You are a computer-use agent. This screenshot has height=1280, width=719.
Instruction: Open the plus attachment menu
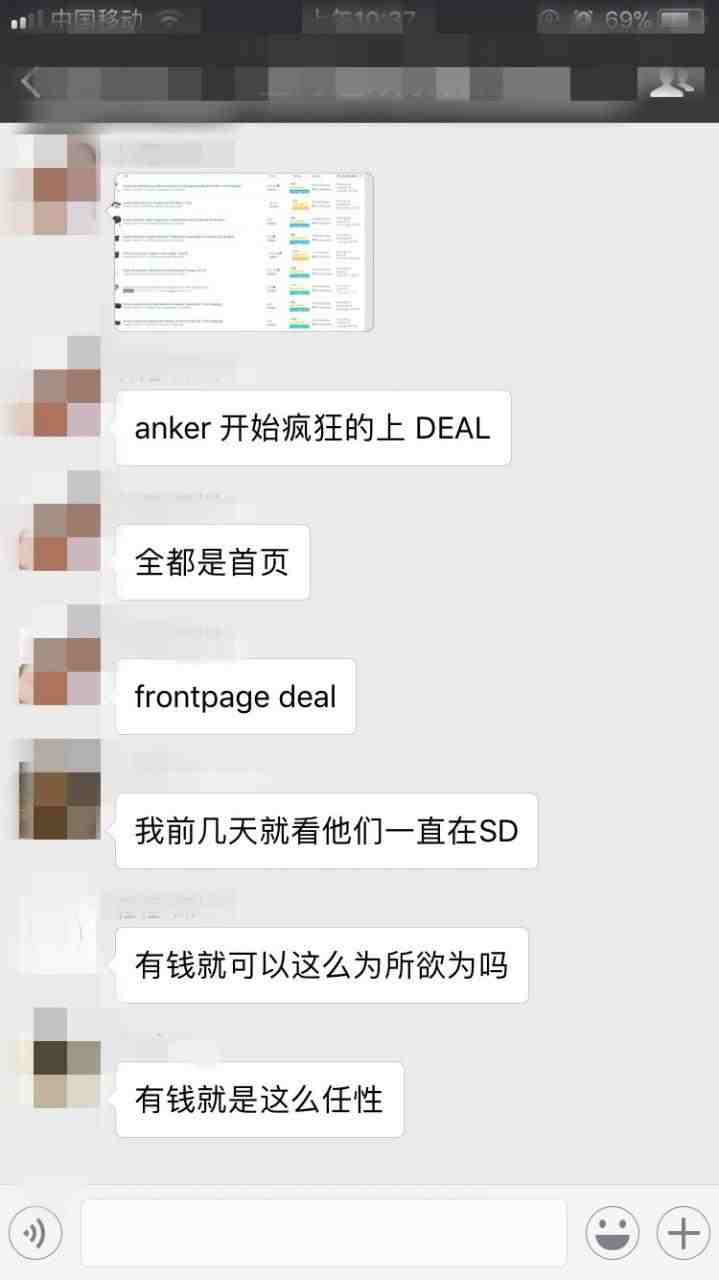[x=683, y=1233]
